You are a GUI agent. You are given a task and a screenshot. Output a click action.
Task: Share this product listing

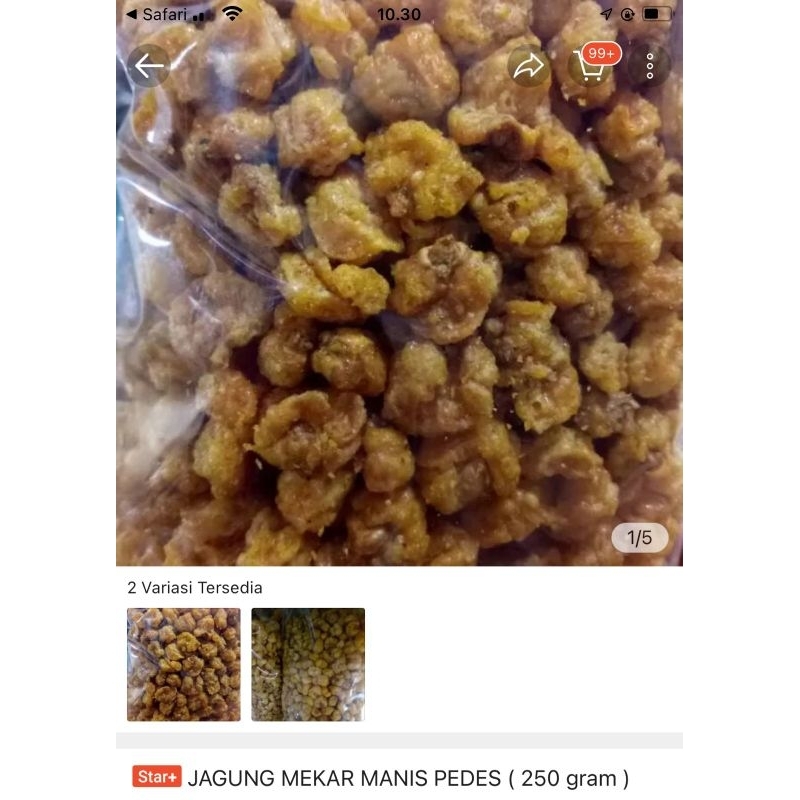point(528,66)
